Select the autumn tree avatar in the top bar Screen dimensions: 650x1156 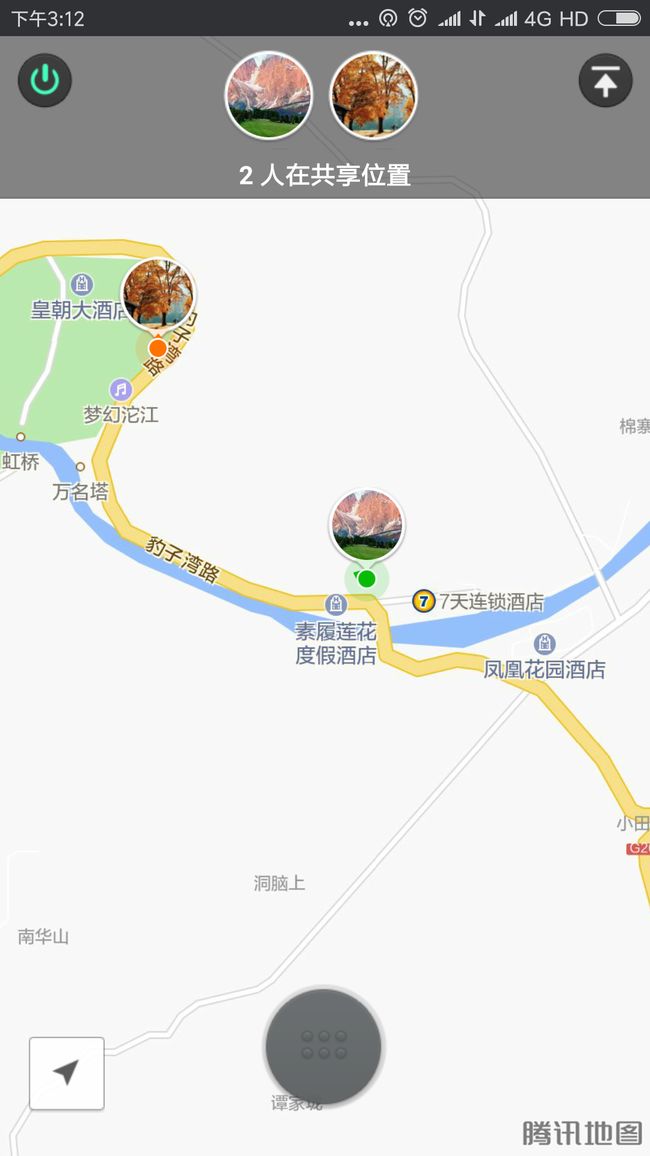pyautogui.click(x=373, y=95)
